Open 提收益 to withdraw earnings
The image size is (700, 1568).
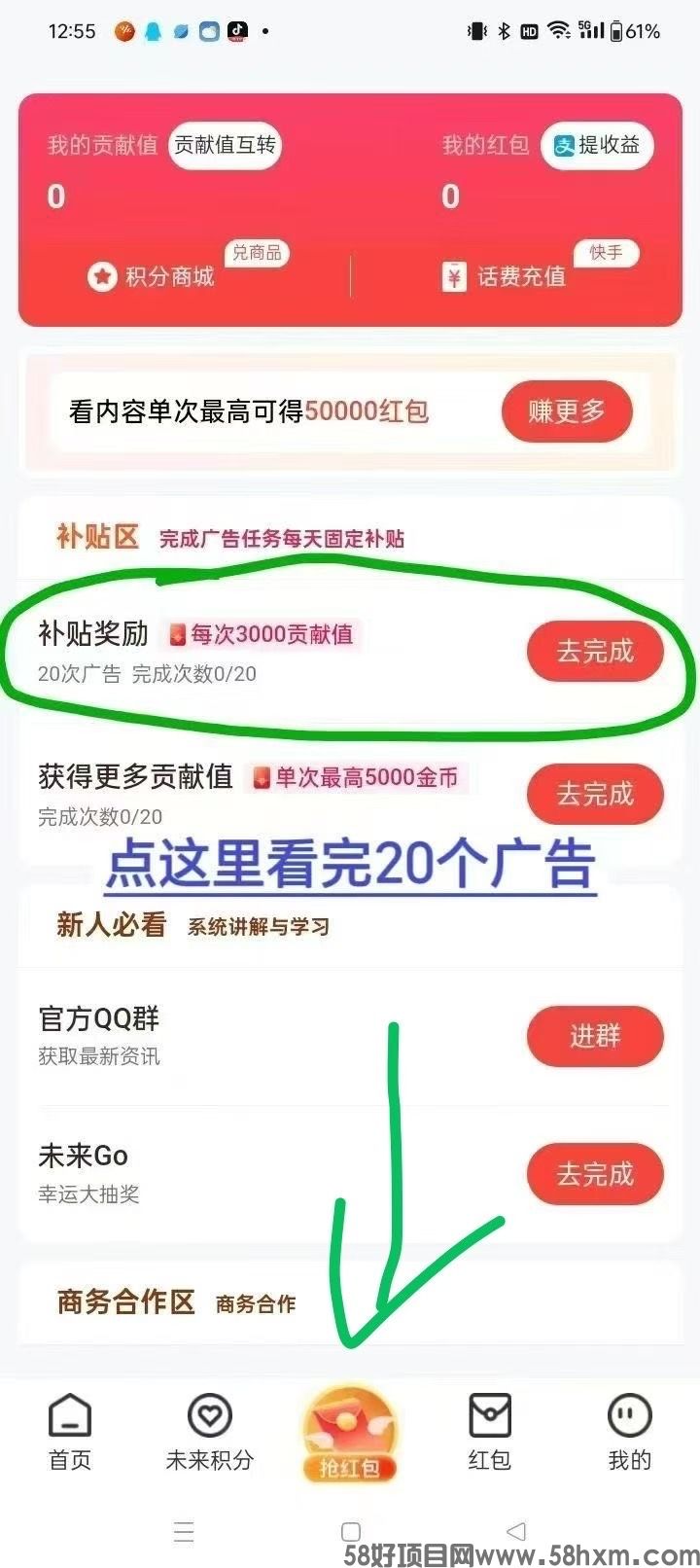click(x=597, y=146)
